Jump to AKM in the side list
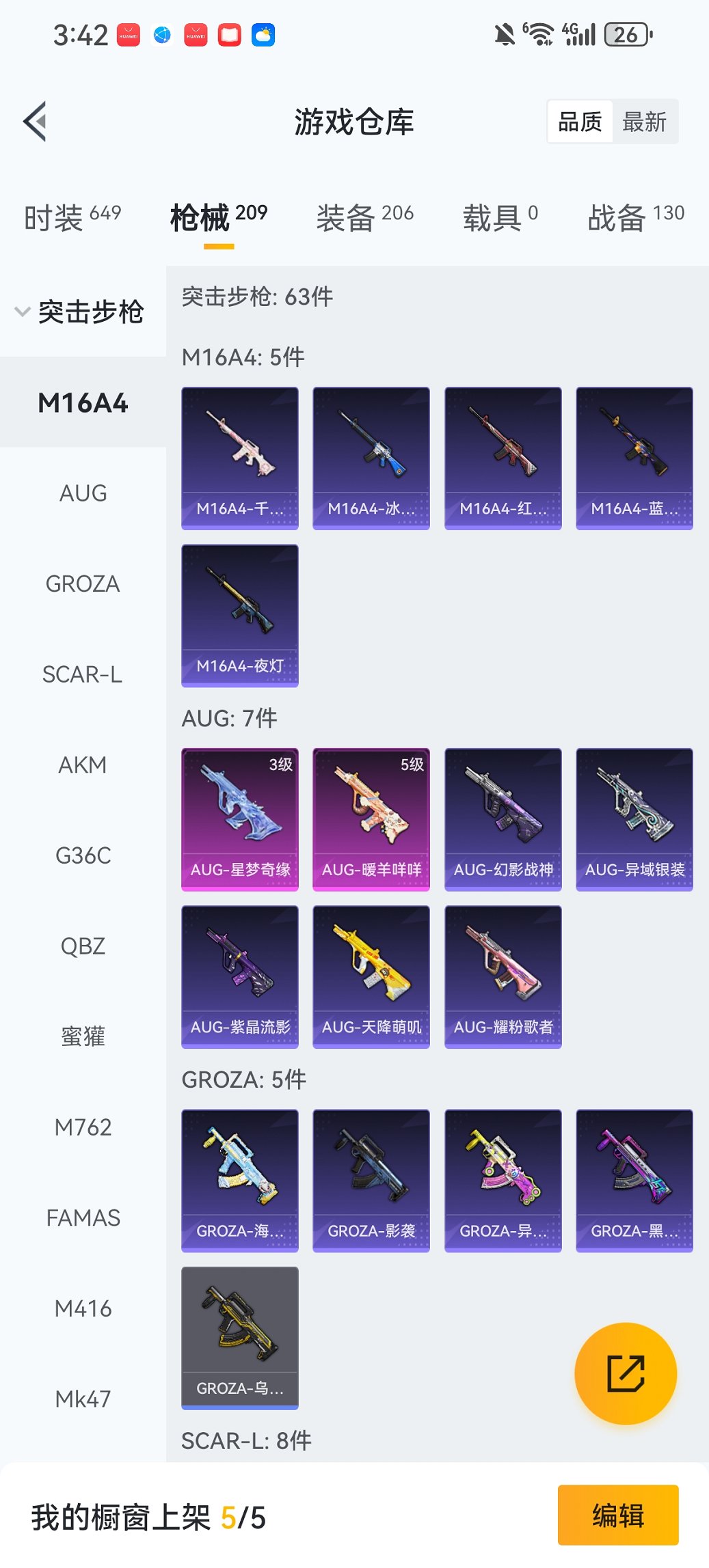The image size is (709, 1568). [x=83, y=765]
